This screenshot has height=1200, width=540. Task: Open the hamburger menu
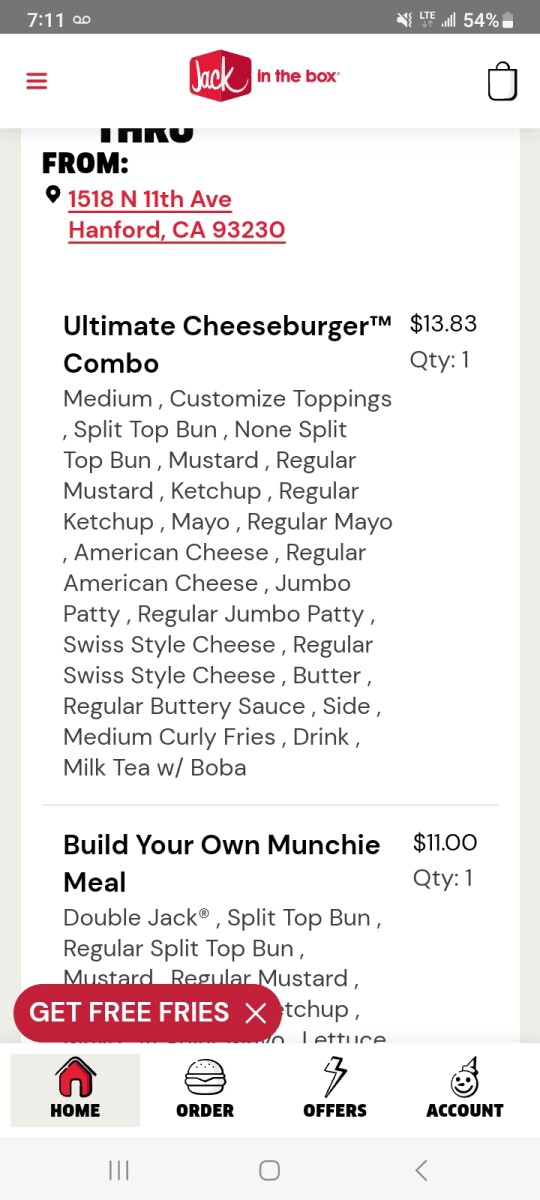click(37, 81)
